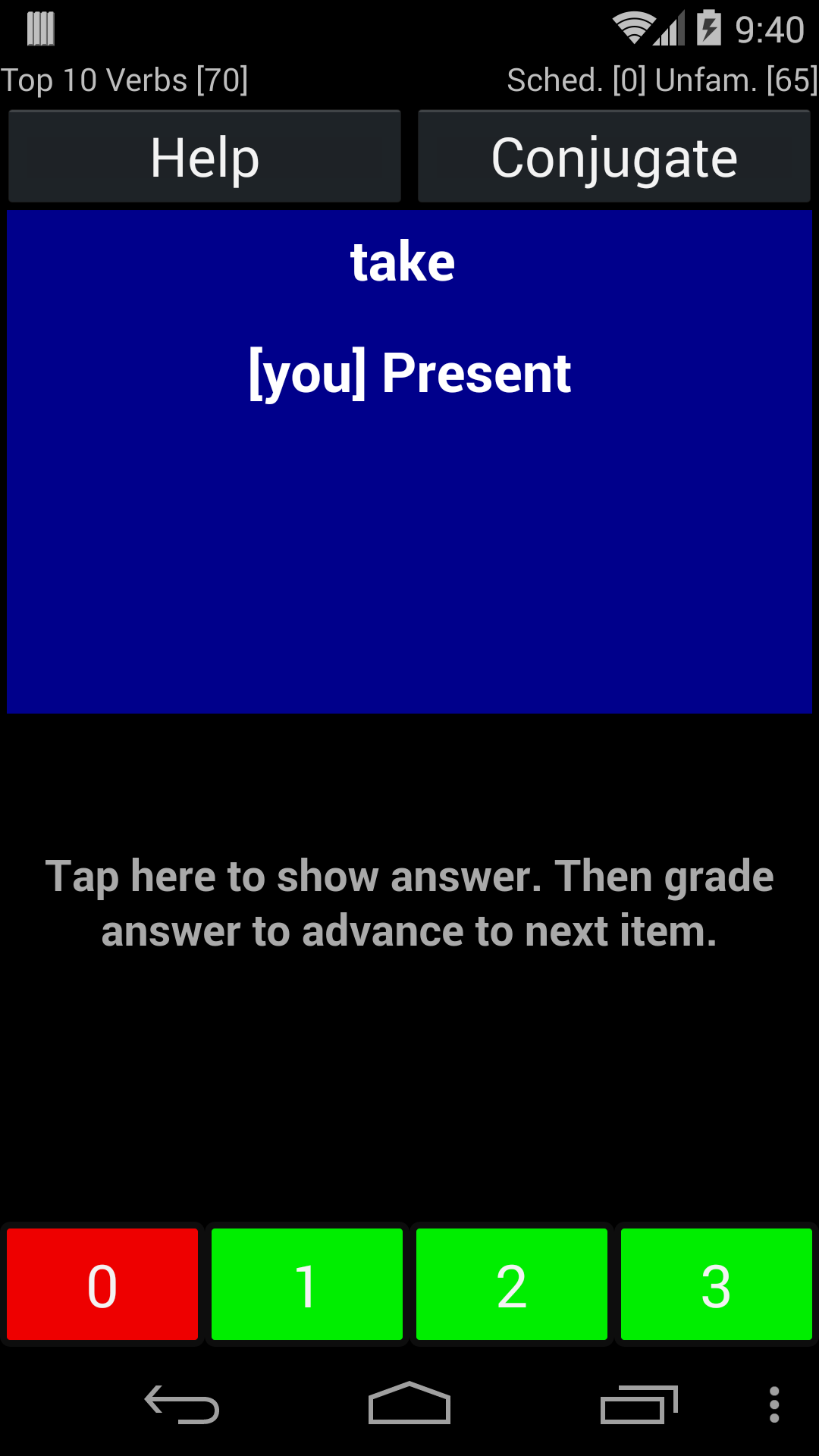Go back using the system back button
819x1456 pixels.
(182, 1404)
